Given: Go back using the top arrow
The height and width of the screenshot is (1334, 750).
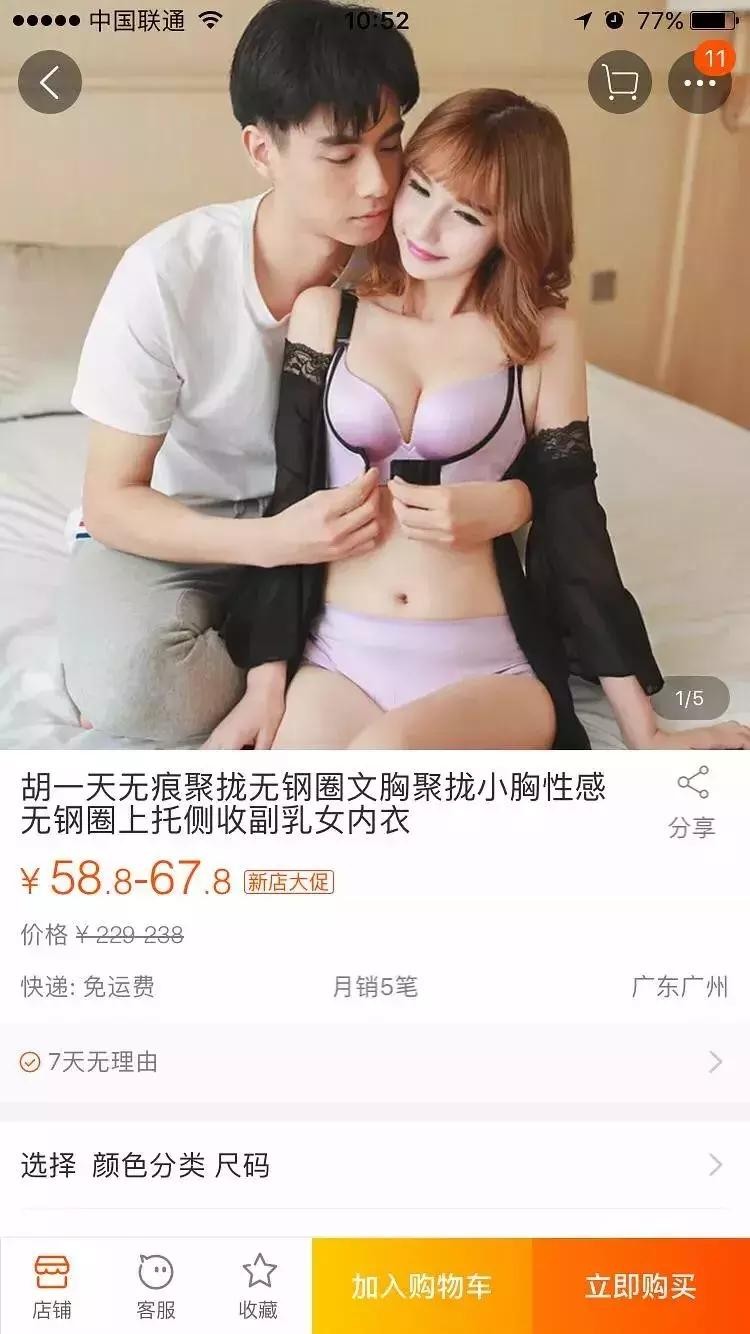Looking at the screenshot, I should [49, 82].
